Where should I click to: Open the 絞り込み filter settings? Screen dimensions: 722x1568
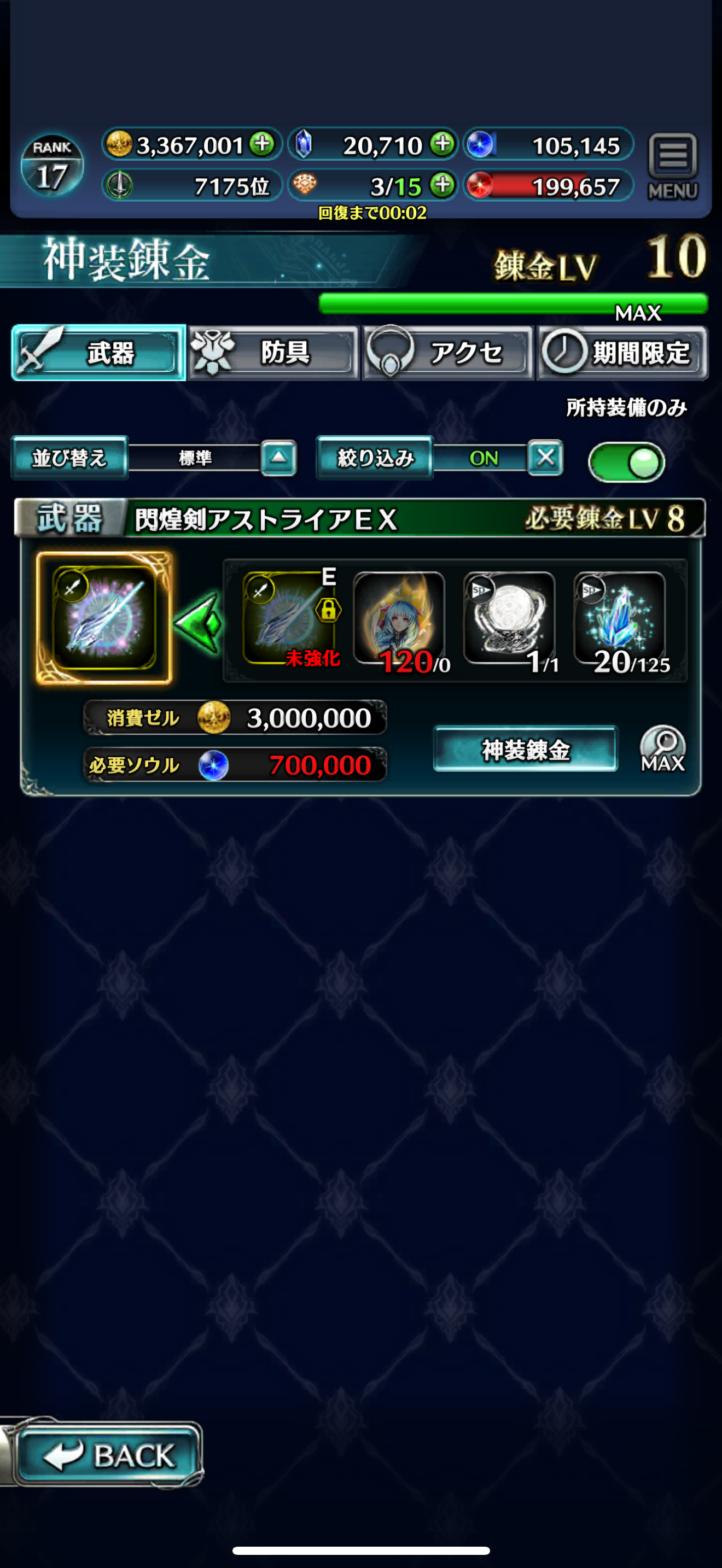pyautogui.click(x=374, y=458)
